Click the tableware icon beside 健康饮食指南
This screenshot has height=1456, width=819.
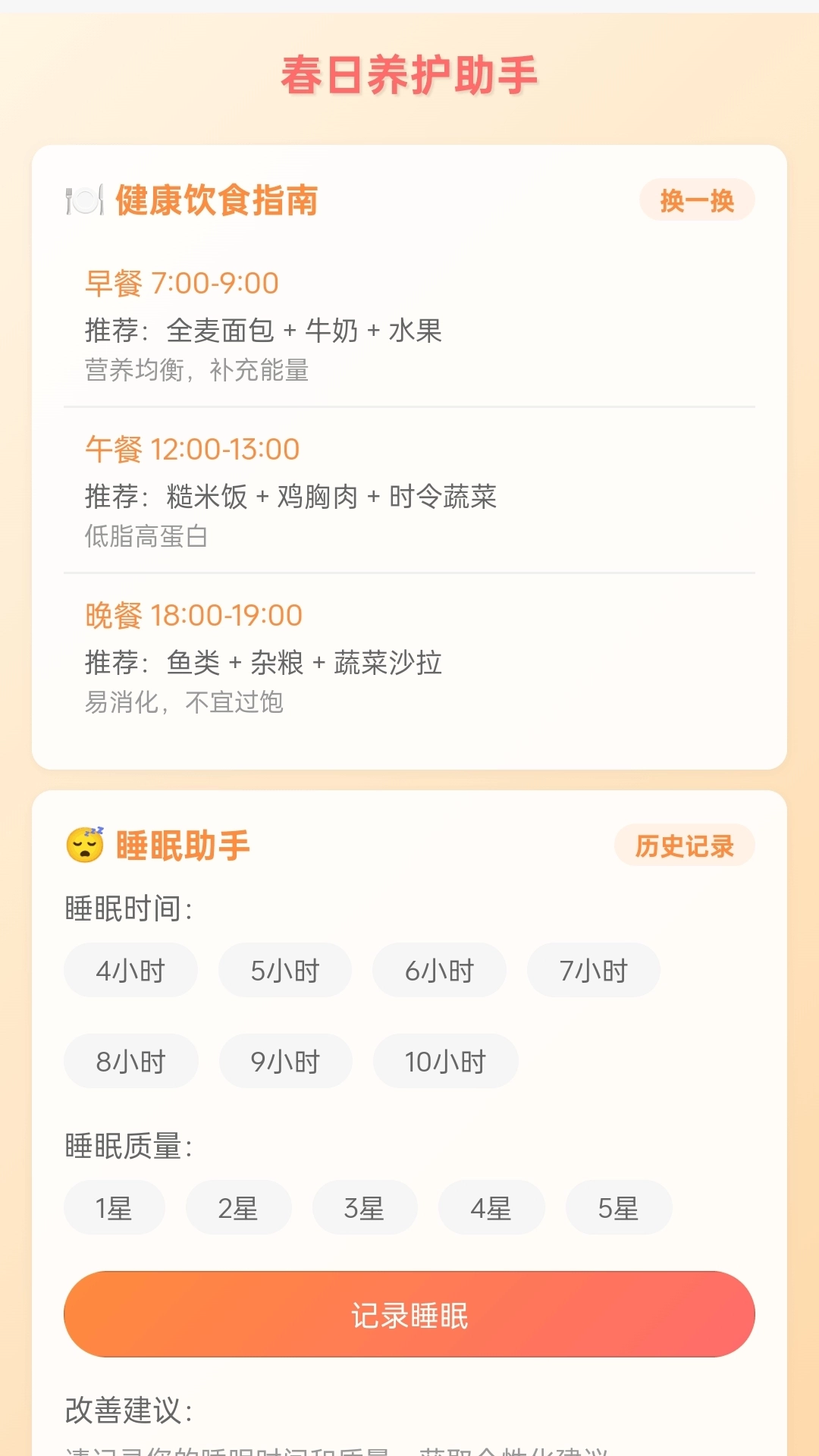coord(83,201)
